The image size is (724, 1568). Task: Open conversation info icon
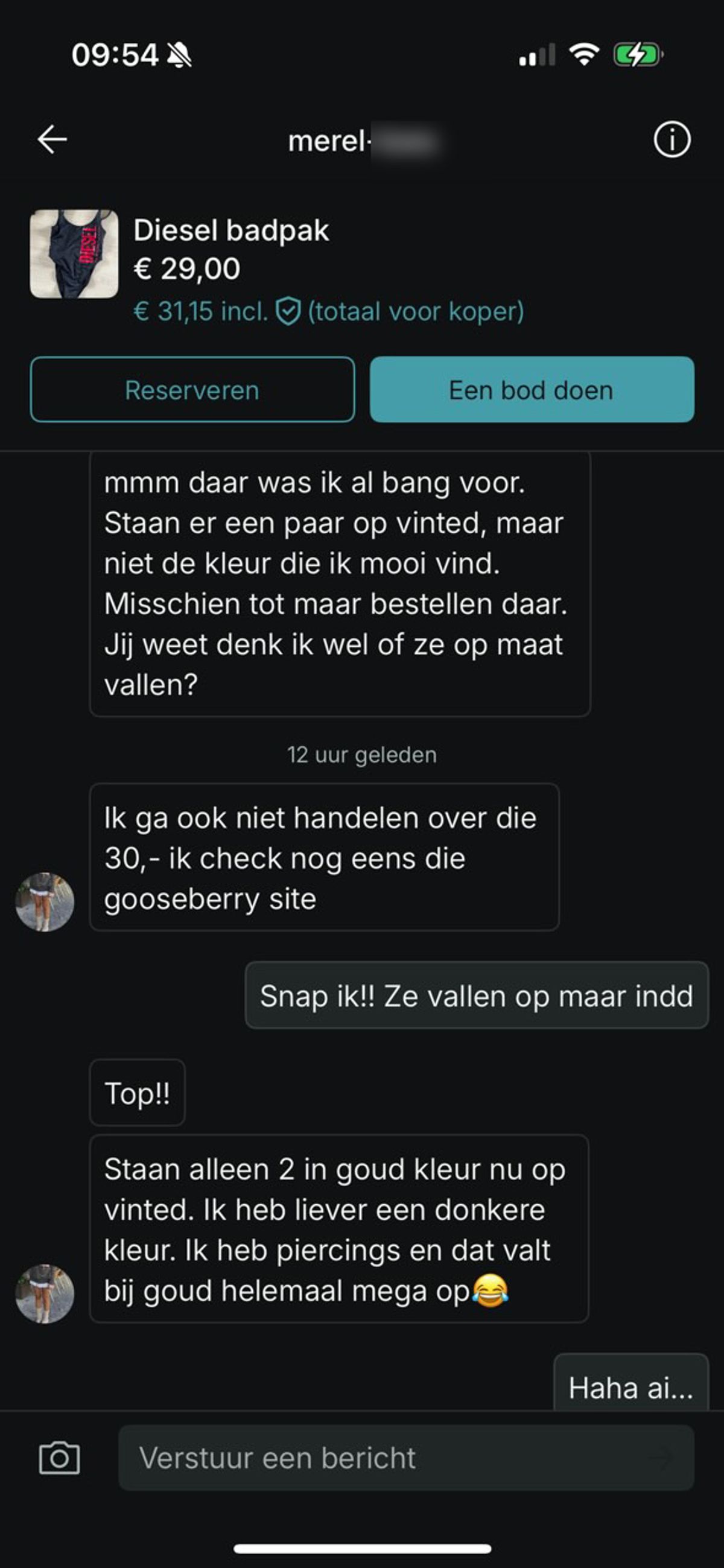click(672, 140)
